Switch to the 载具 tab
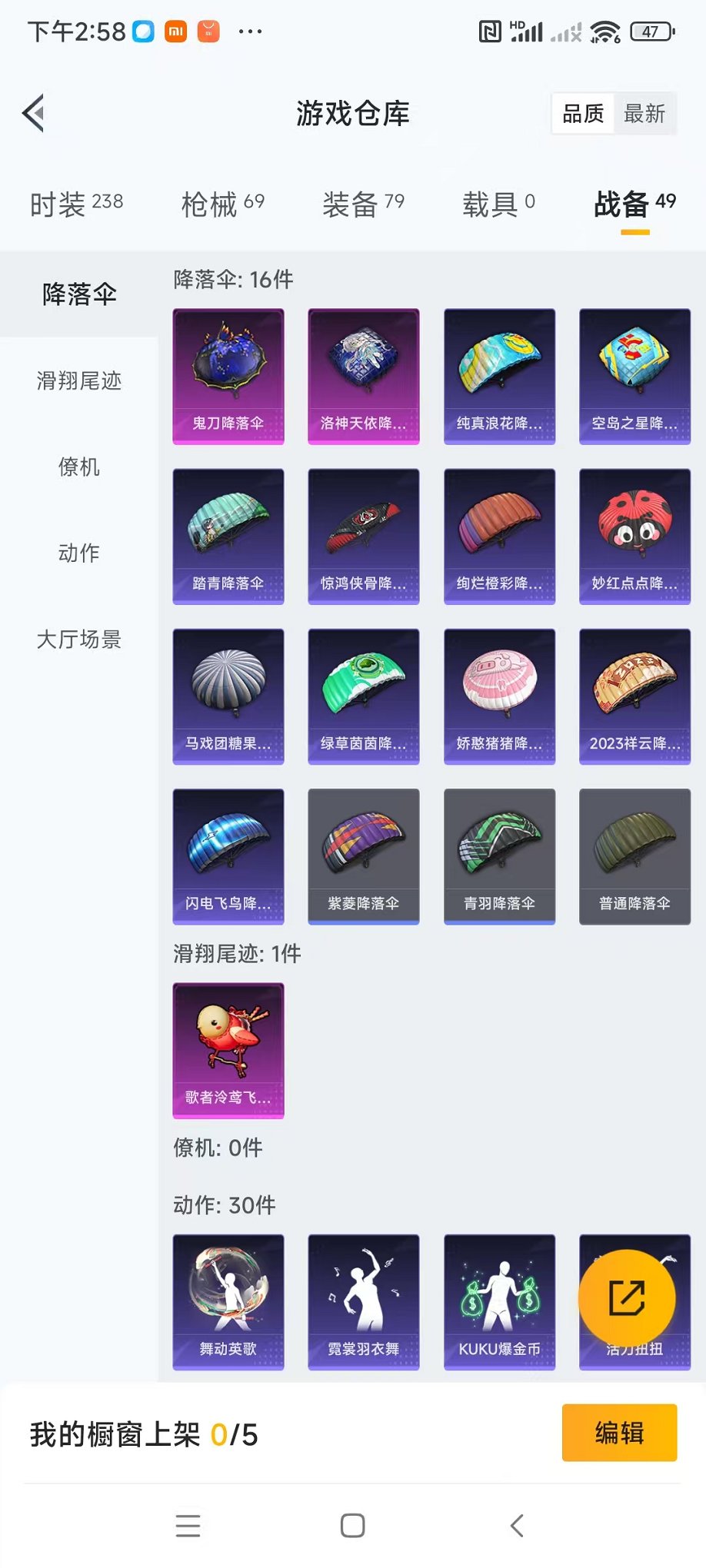 [498, 204]
